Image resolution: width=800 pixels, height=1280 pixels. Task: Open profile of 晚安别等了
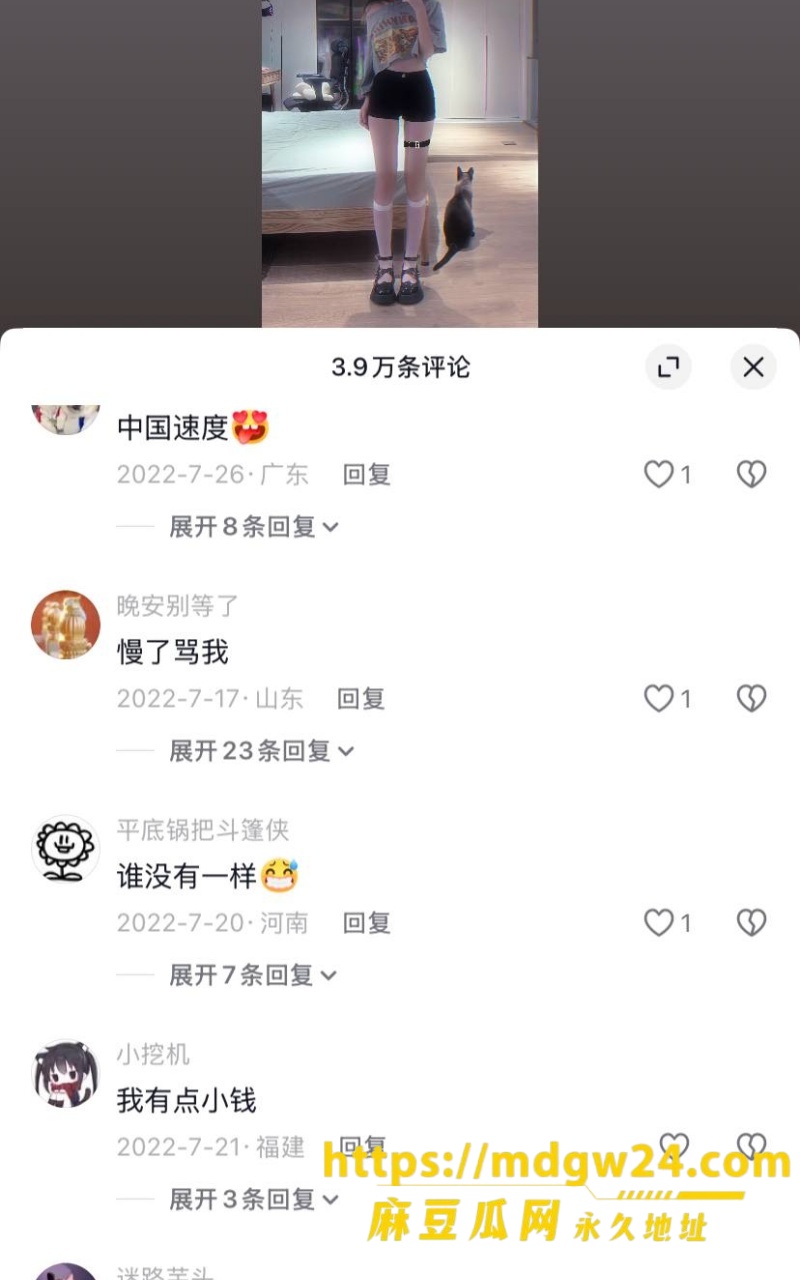click(x=66, y=624)
